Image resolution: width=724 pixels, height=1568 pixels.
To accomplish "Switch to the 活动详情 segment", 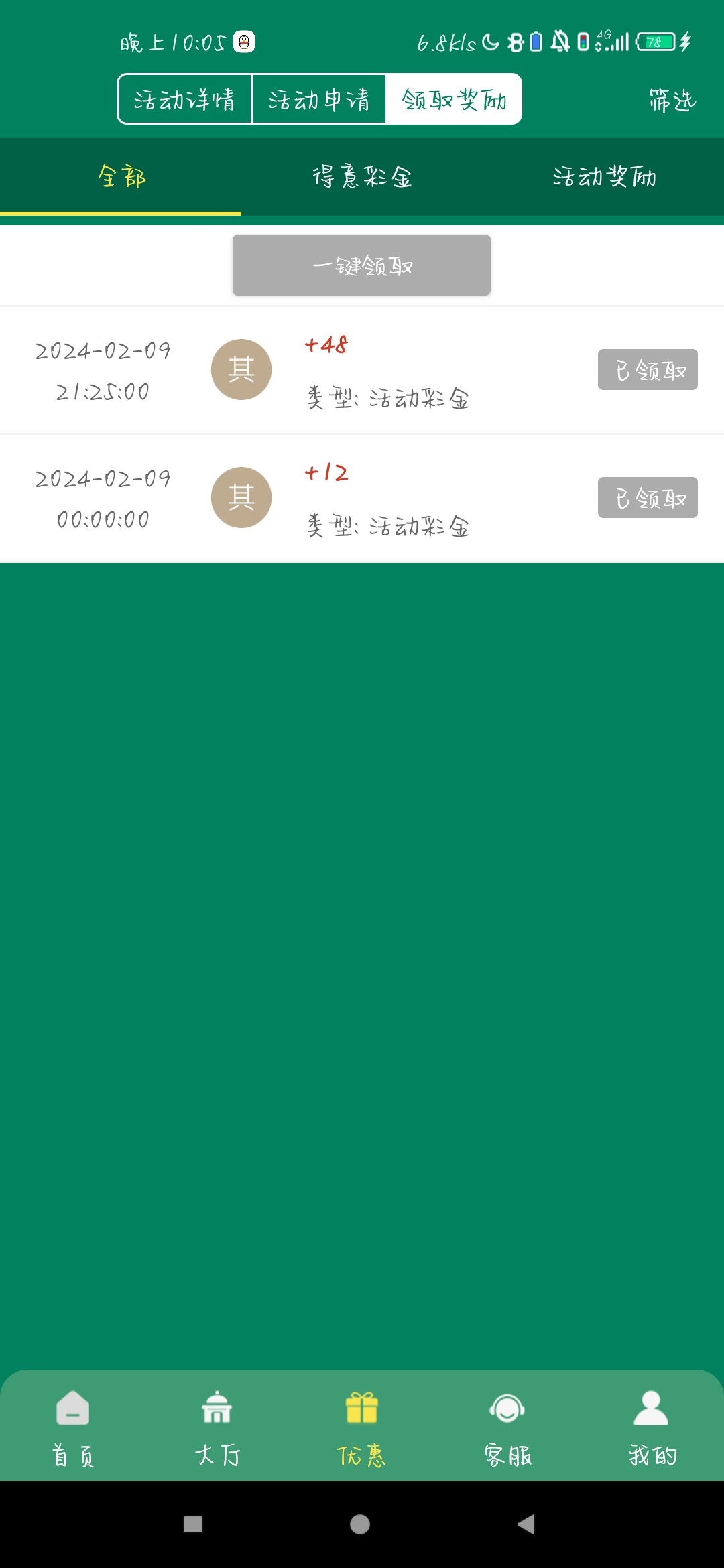I will point(184,99).
